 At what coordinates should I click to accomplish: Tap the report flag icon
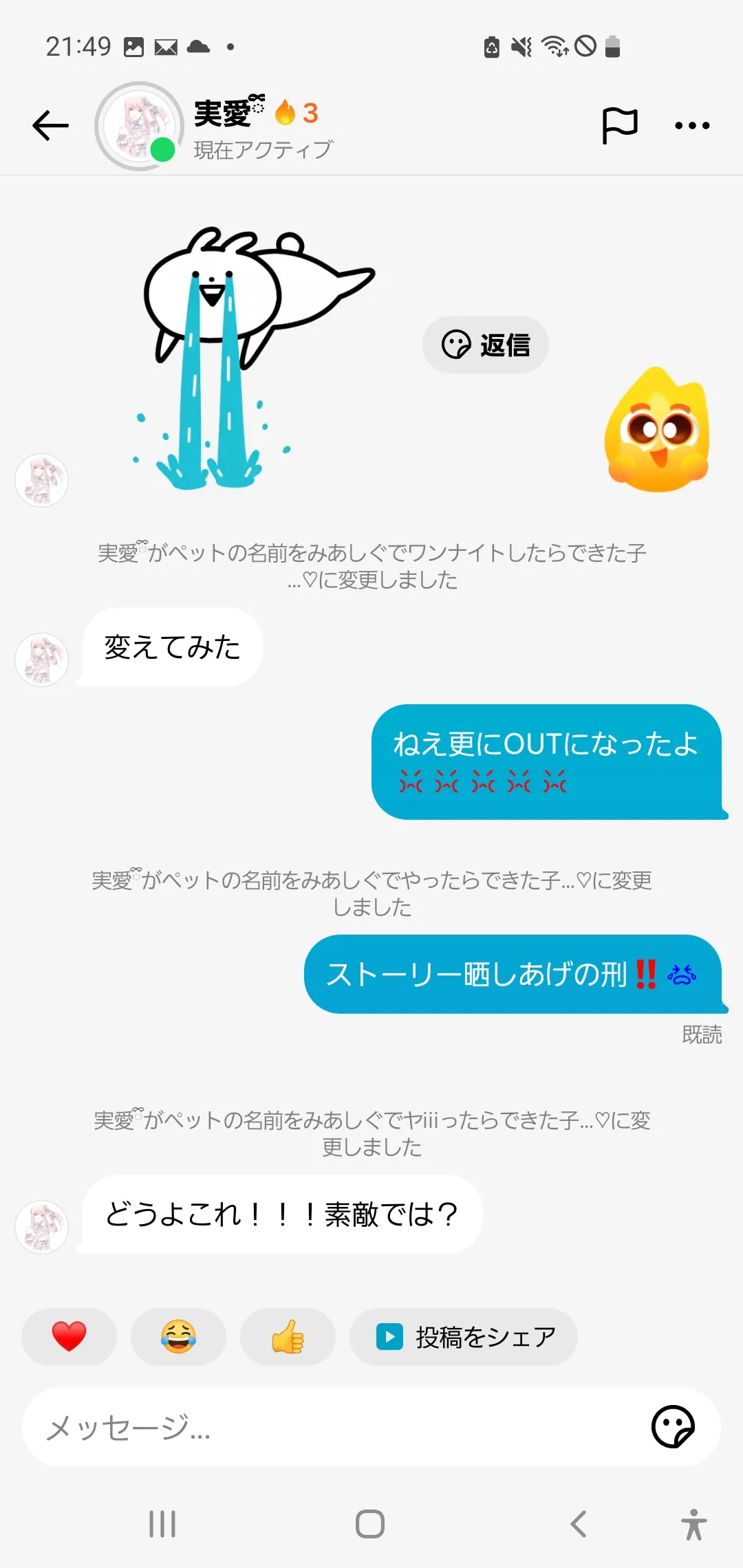coord(619,126)
